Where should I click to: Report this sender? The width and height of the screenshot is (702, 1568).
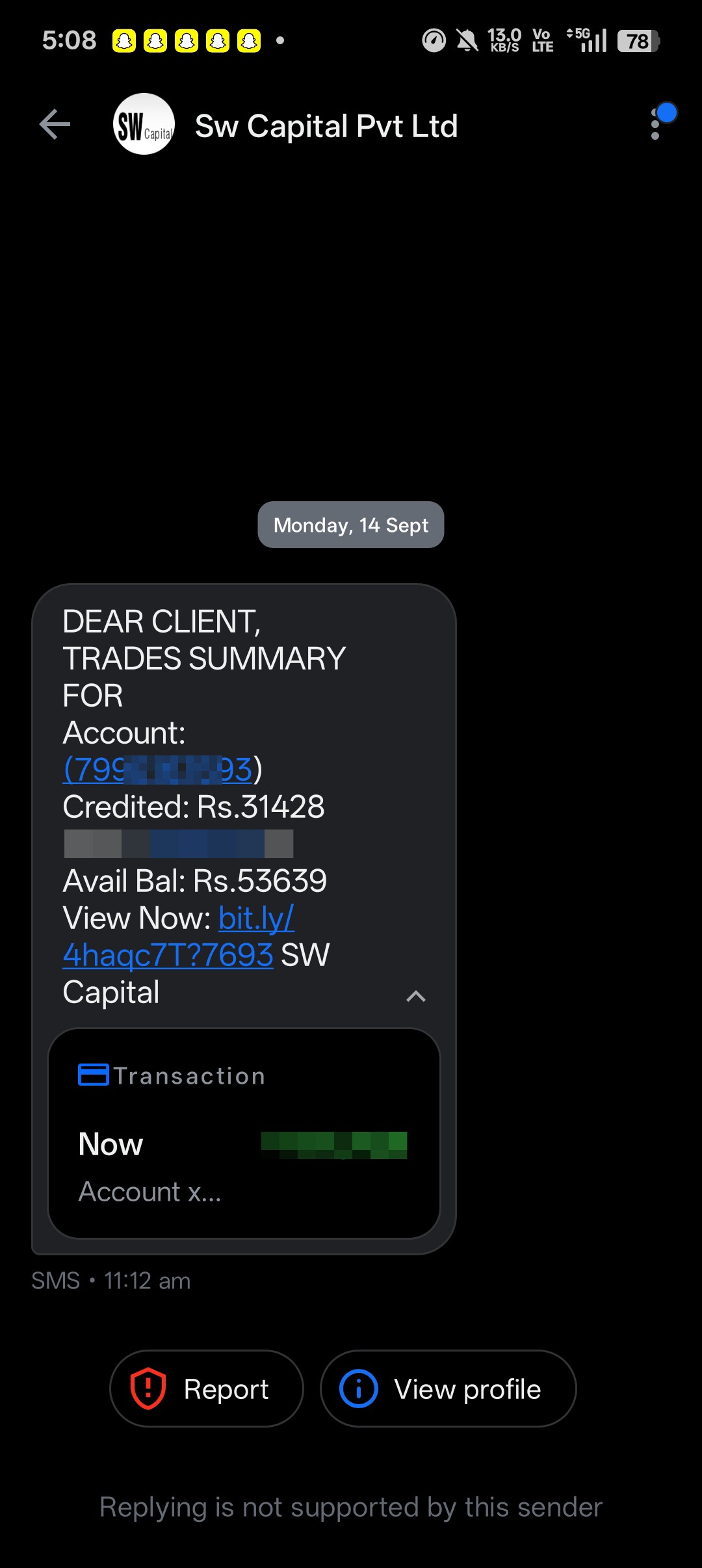tap(207, 1389)
